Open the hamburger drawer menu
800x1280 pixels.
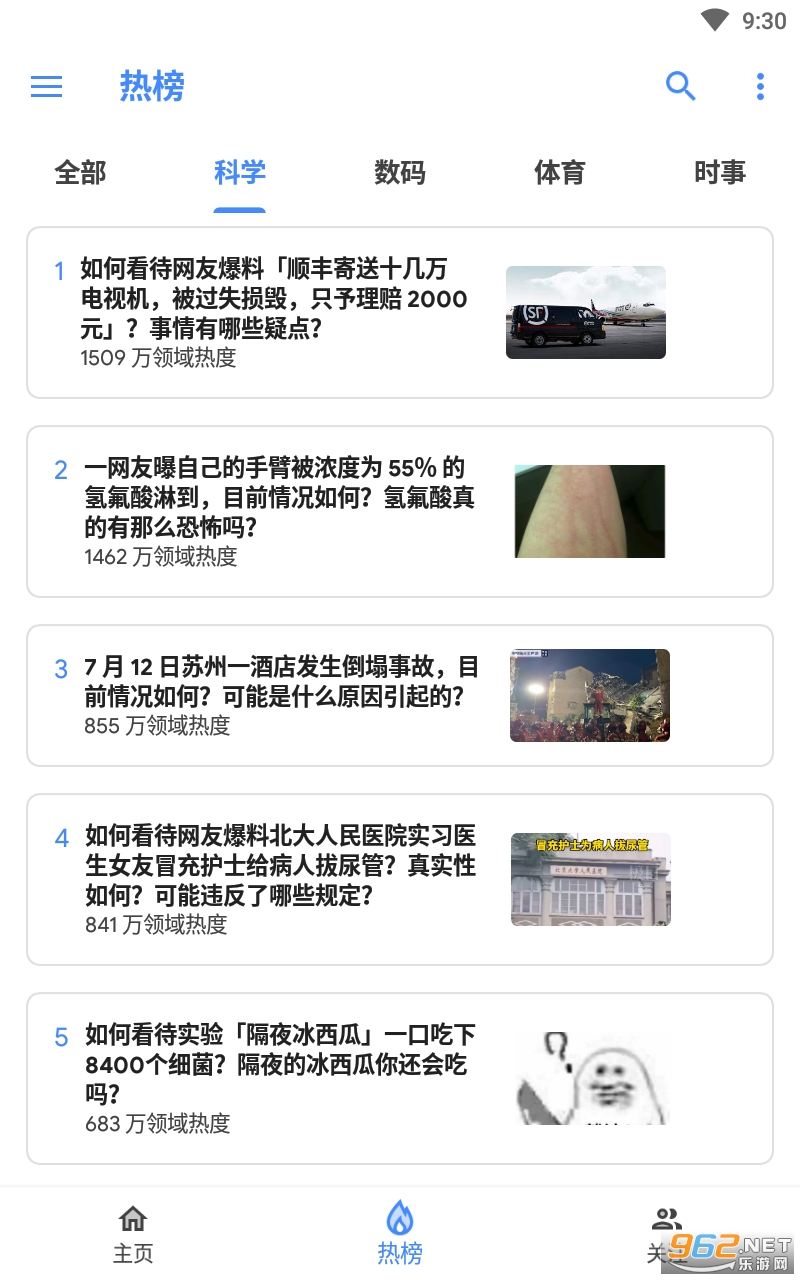(47, 87)
